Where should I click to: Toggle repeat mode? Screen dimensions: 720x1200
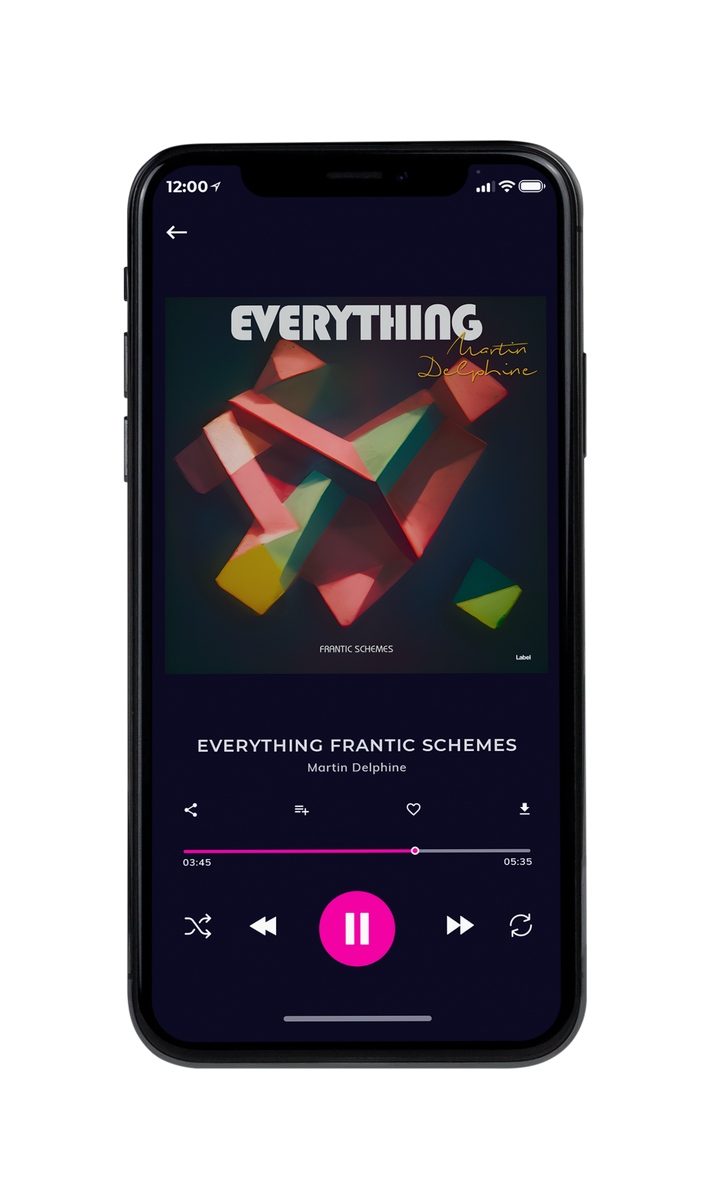pyautogui.click(x=521, y=926)
